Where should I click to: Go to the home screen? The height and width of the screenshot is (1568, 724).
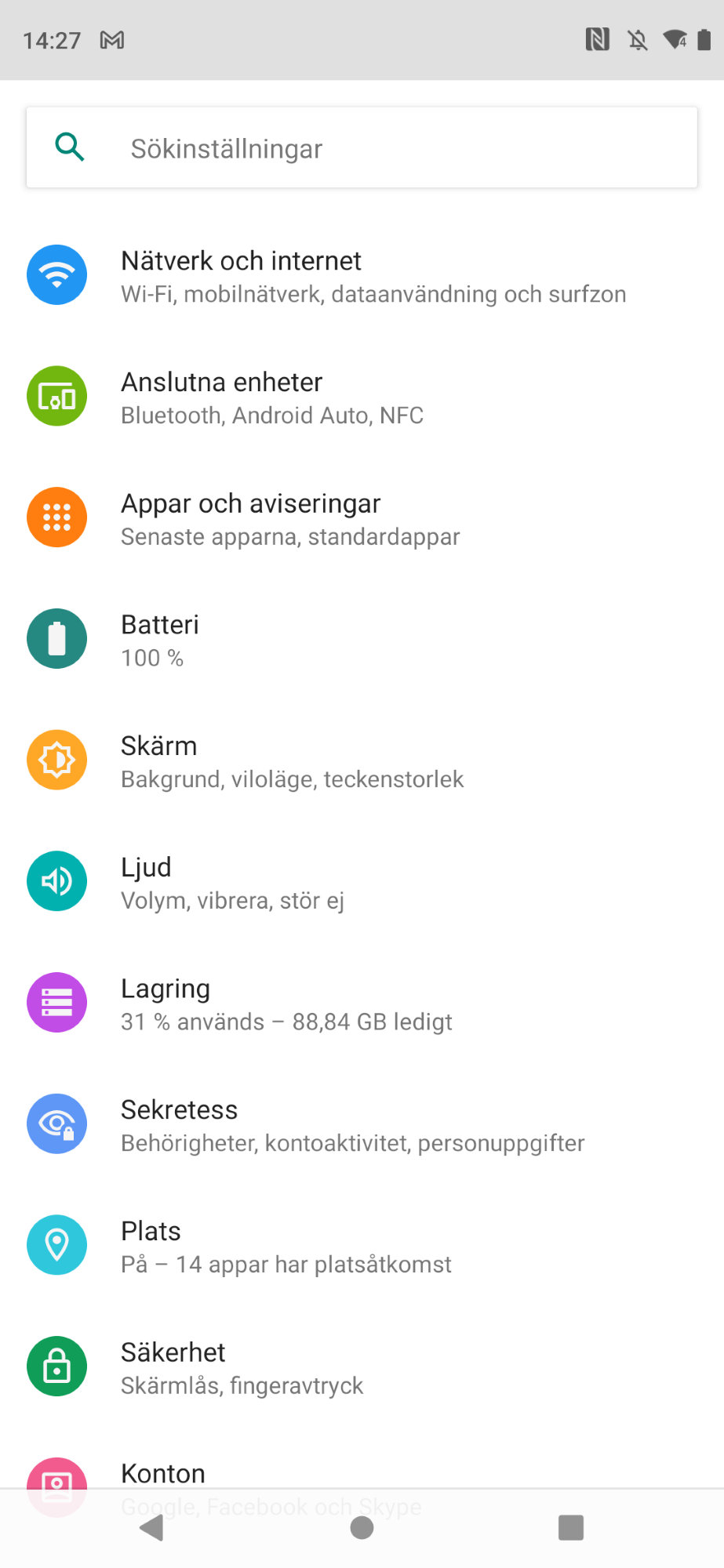(362, 1527)
